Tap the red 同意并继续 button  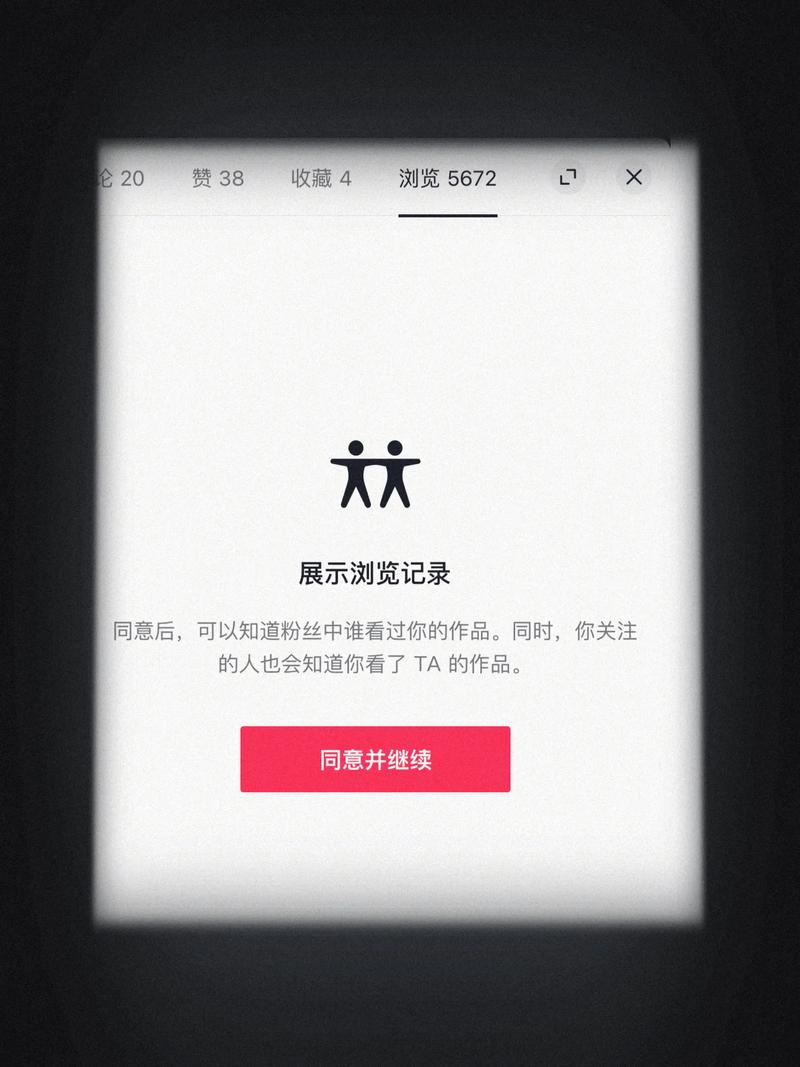[x=375, y=759]
